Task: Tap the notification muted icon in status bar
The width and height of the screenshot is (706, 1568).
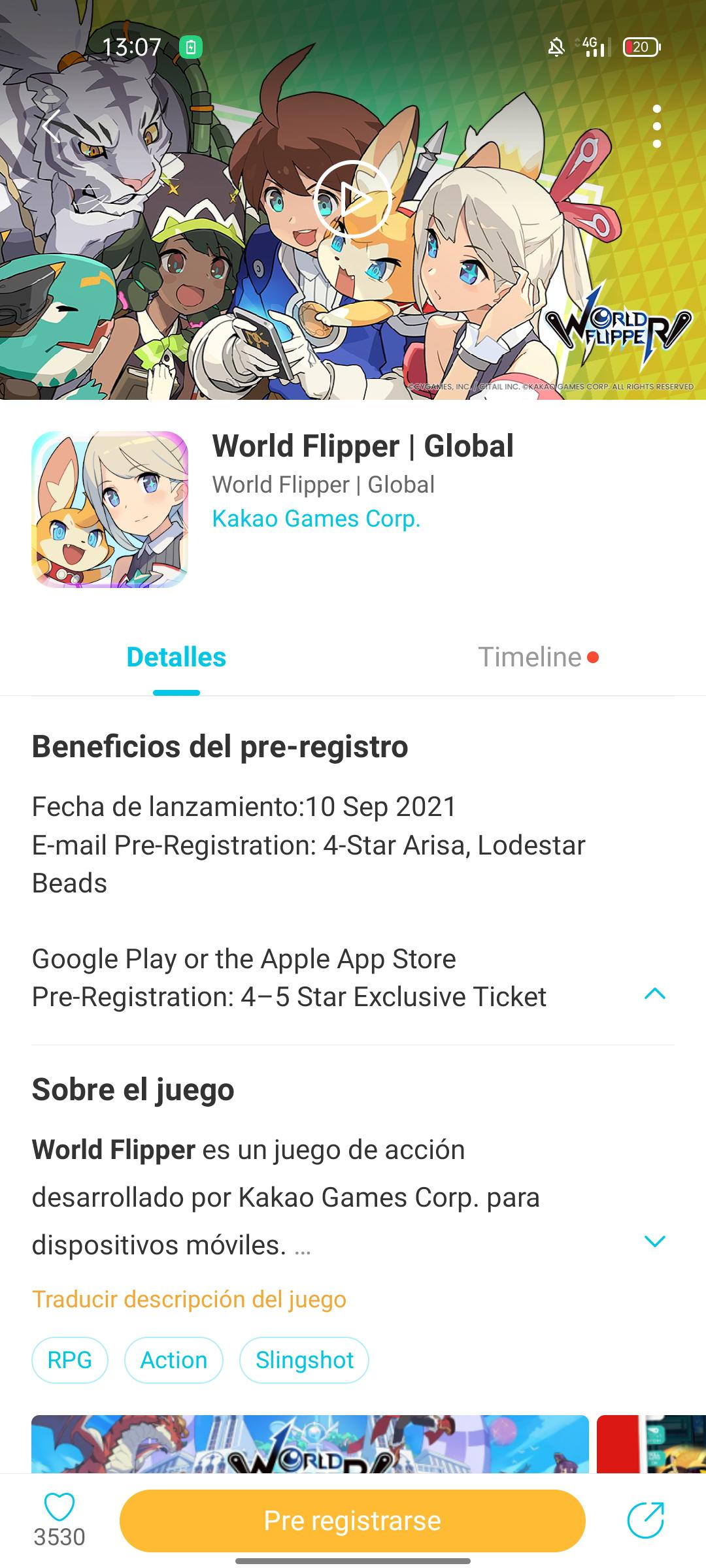Action: point(555,46)
